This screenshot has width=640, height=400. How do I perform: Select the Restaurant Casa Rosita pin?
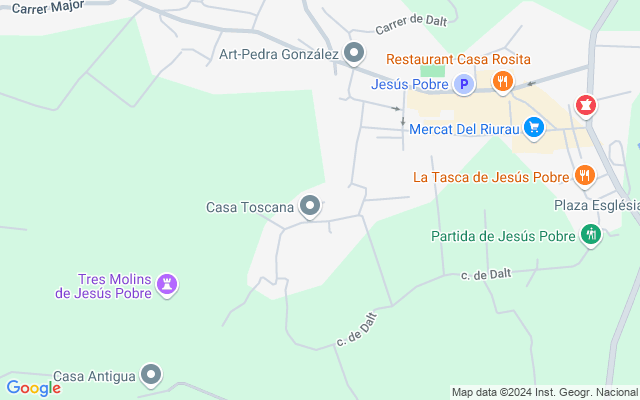pyautogui.click(x=503, y=81)
